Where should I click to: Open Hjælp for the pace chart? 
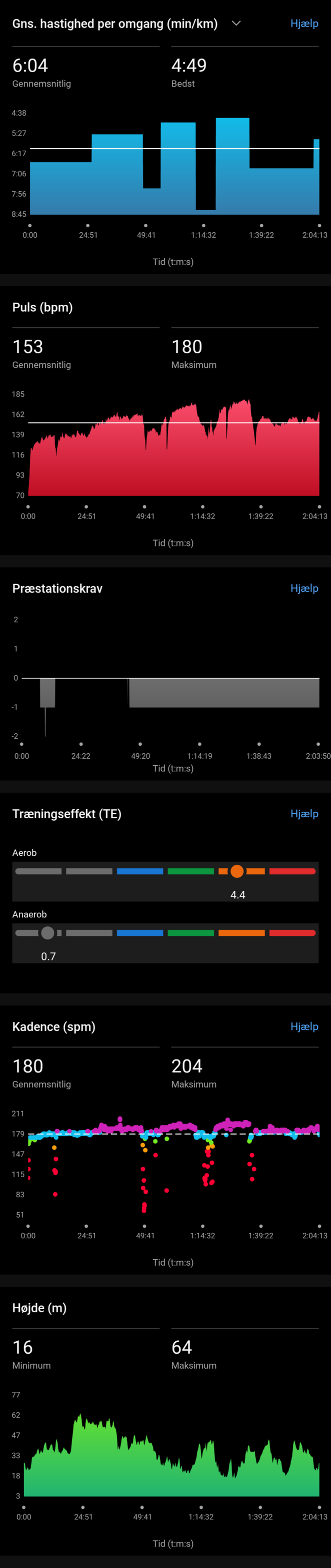(303, 24)
